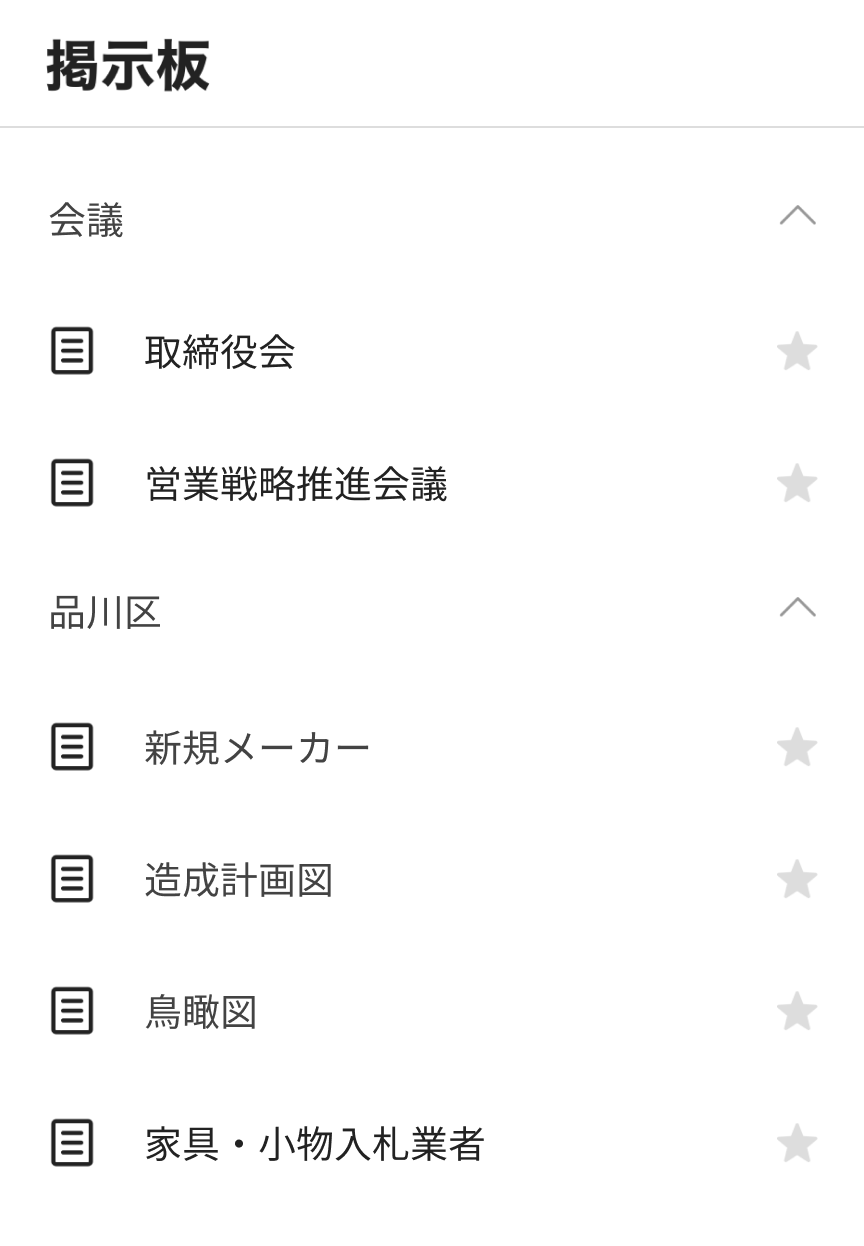Image resolution: width=864 pixels, height=1246 pixels.
Task: Tap the star next to 造成計画図
Action: point(797,880)
